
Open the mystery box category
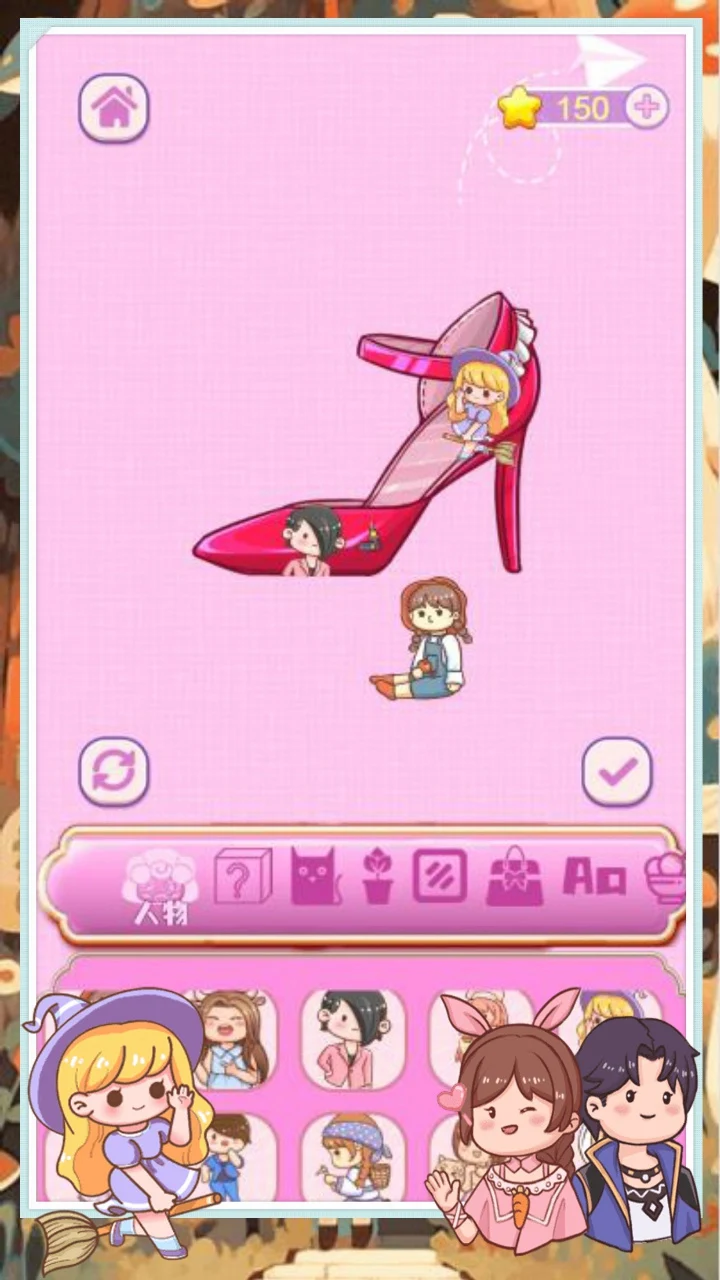243,877
